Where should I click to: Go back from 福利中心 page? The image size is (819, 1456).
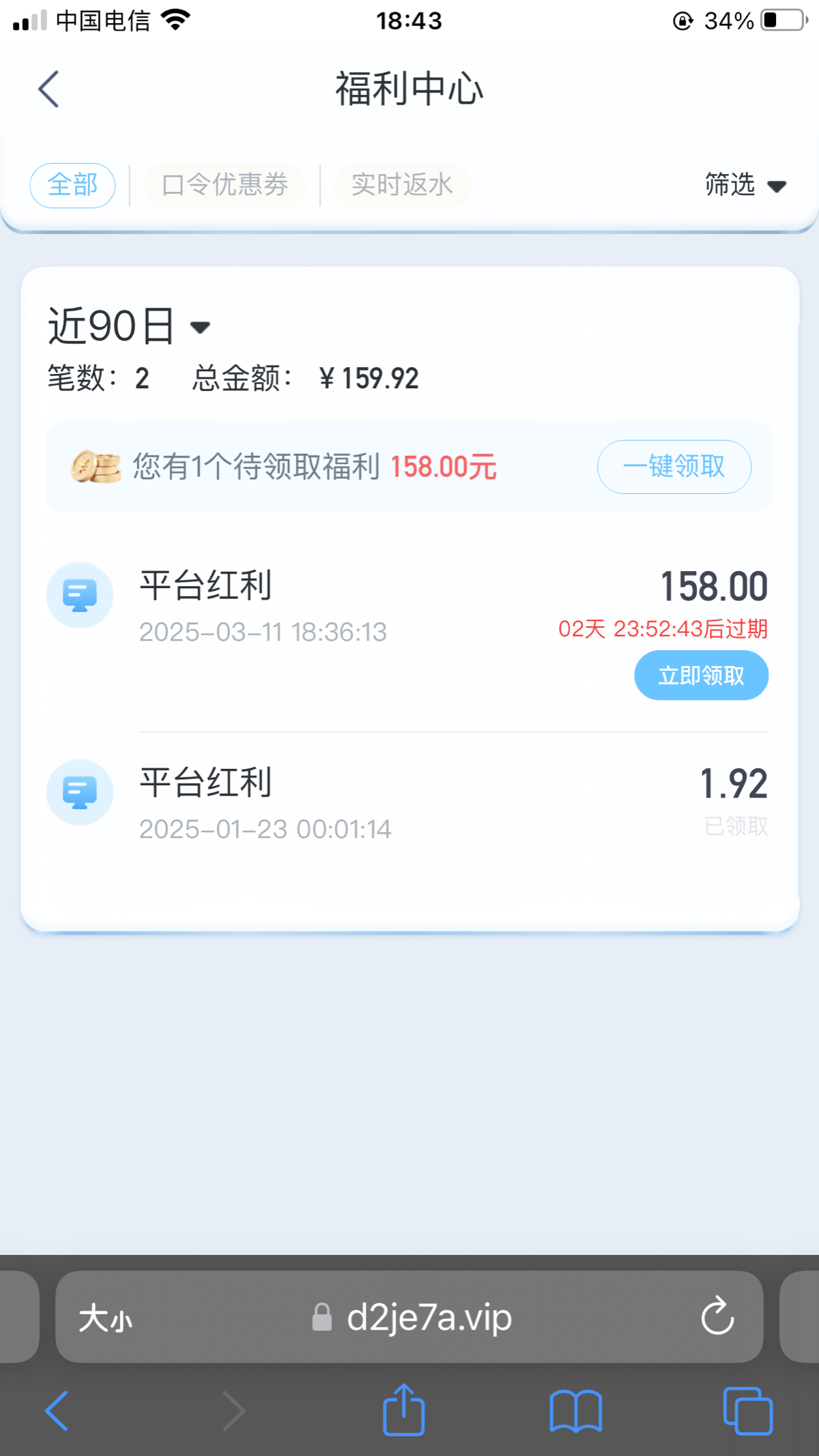click(x=48, y=89)
